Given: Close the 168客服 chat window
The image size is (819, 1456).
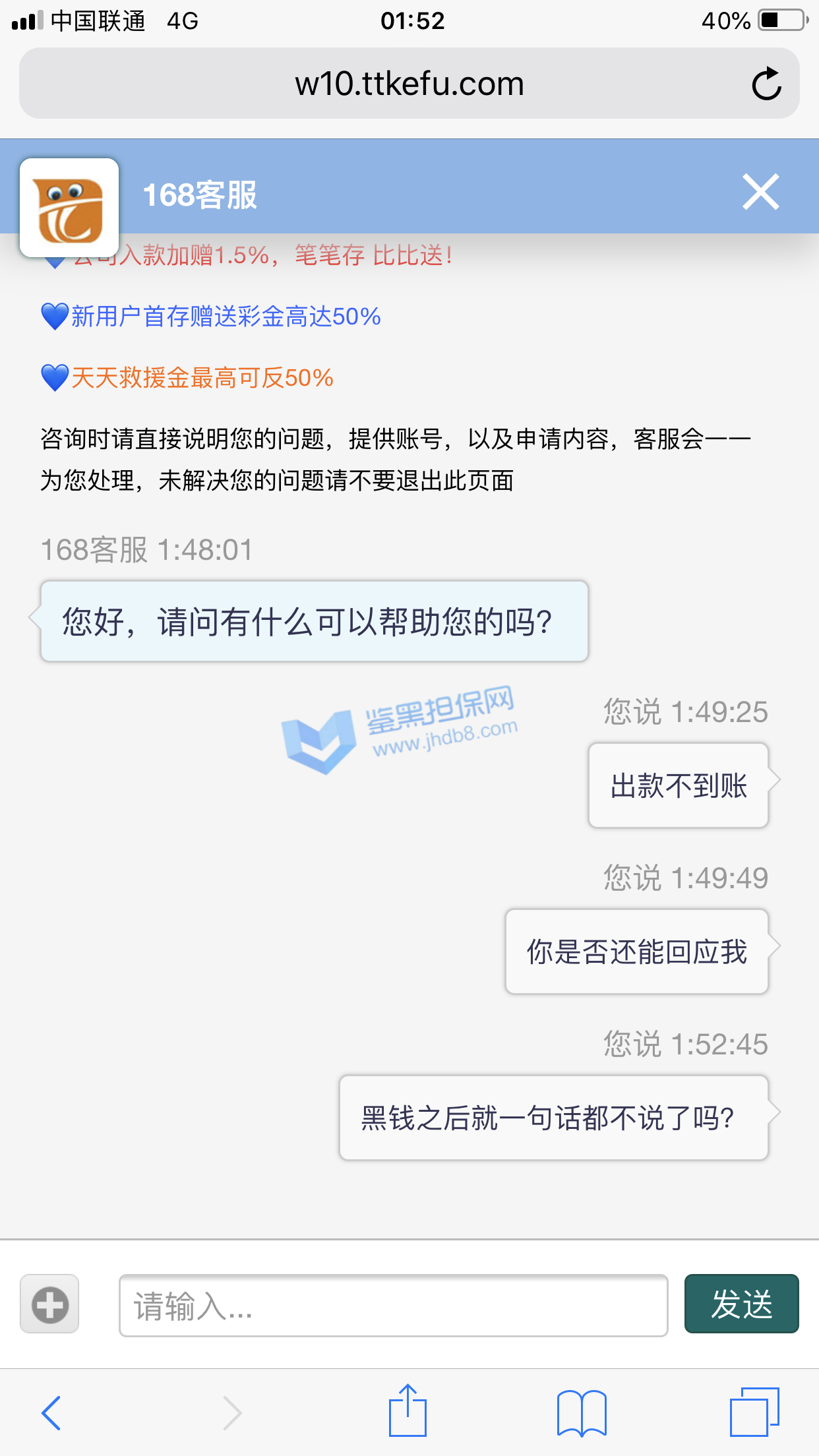Looking at the screenshot, I should (x=760, y=192).
